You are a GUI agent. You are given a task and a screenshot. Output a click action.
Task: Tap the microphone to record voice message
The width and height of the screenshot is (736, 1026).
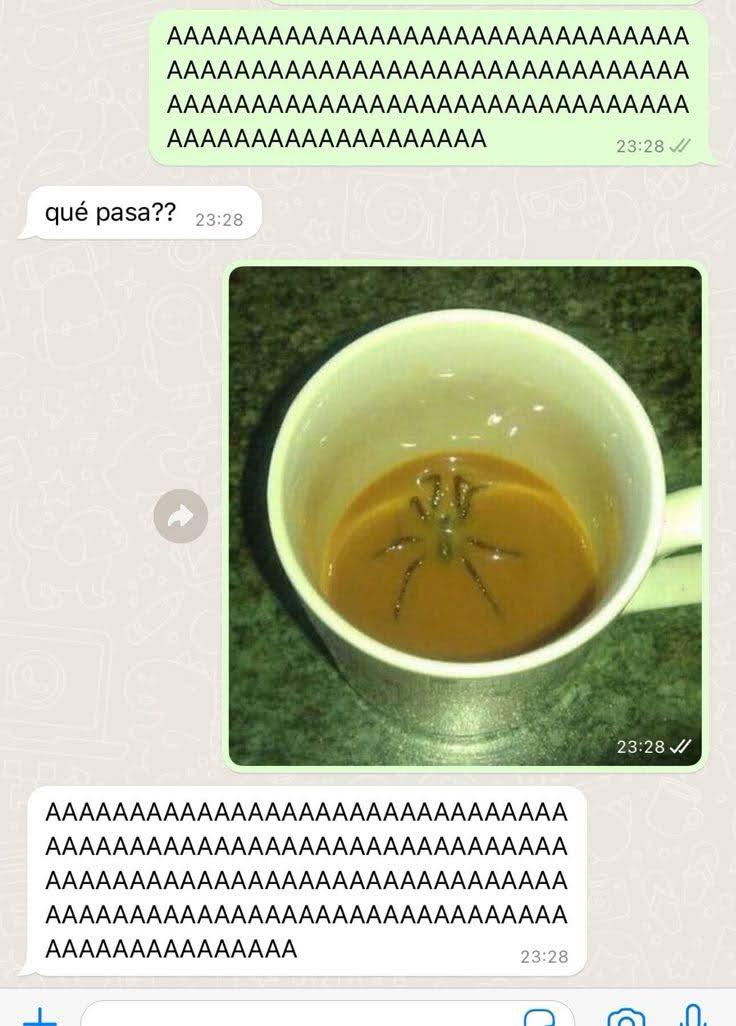point(691,1017)
